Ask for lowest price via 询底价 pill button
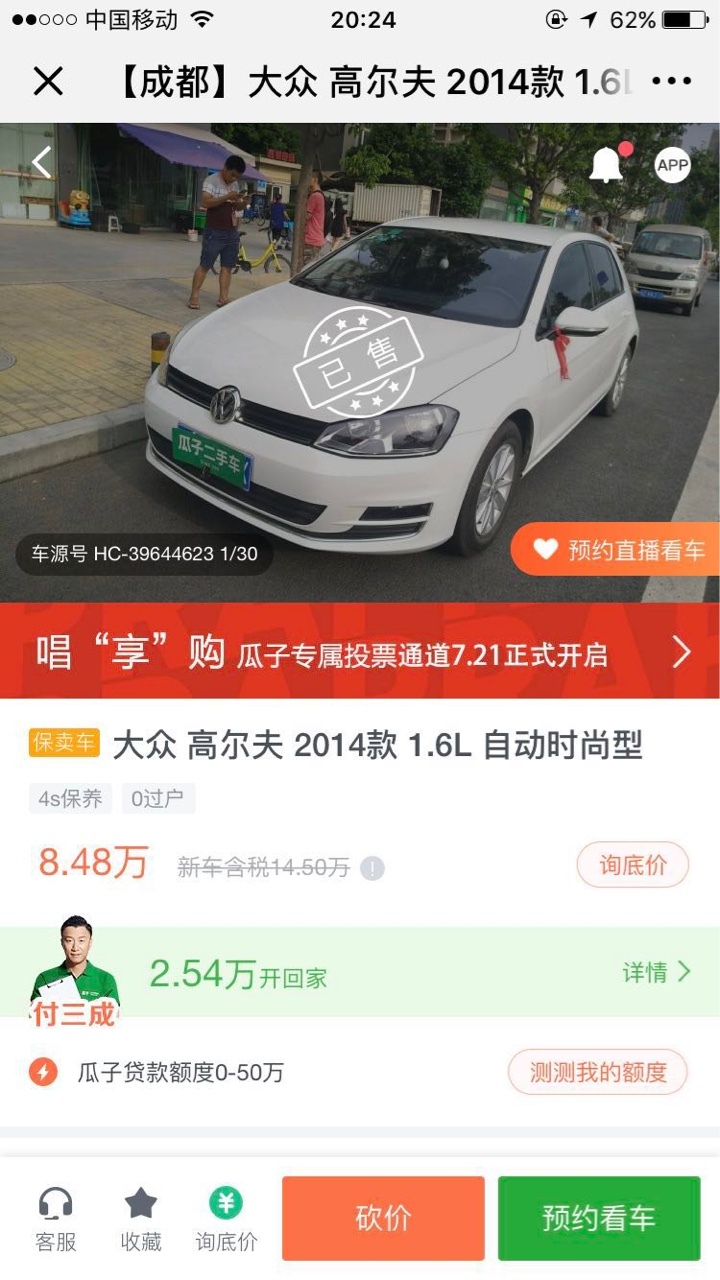 633,865
